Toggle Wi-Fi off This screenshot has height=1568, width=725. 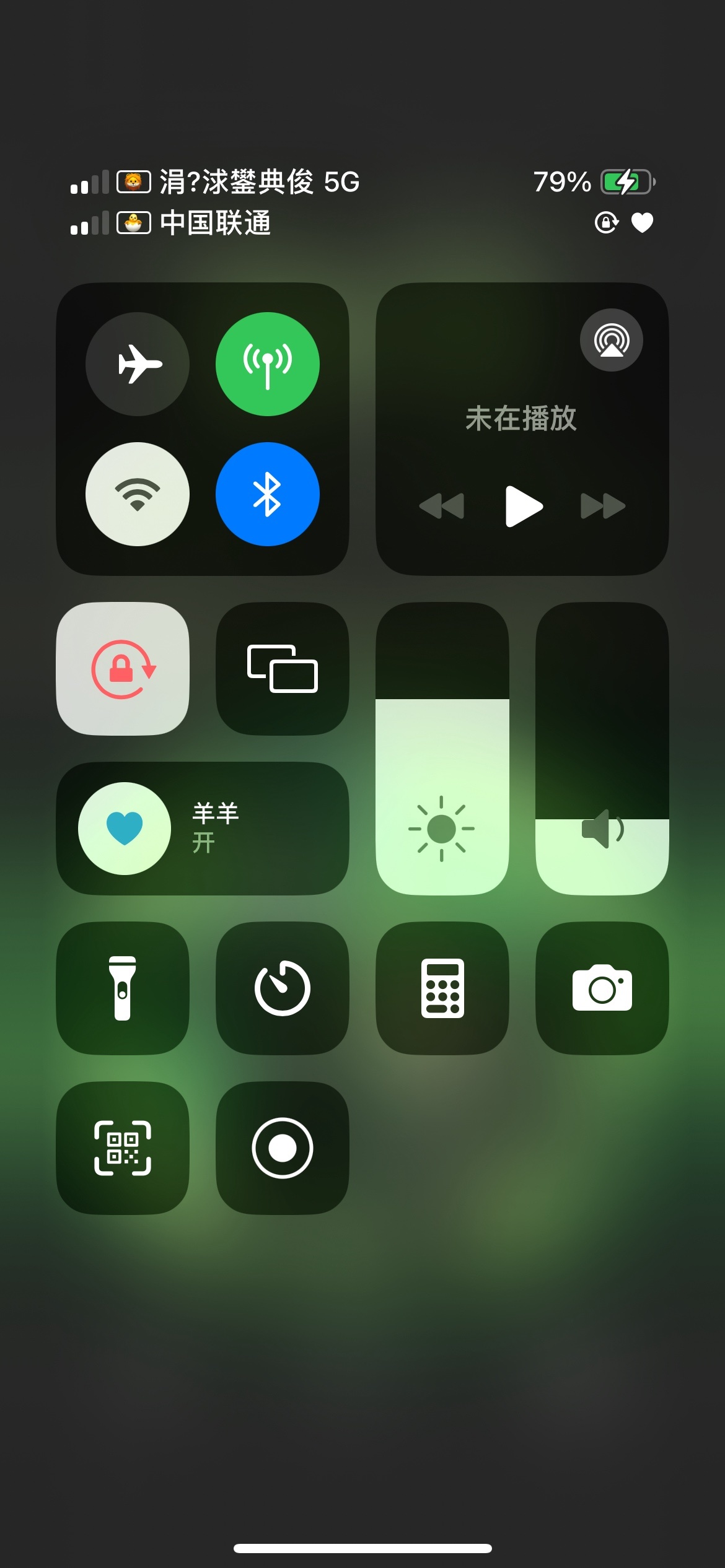point(138,494)
